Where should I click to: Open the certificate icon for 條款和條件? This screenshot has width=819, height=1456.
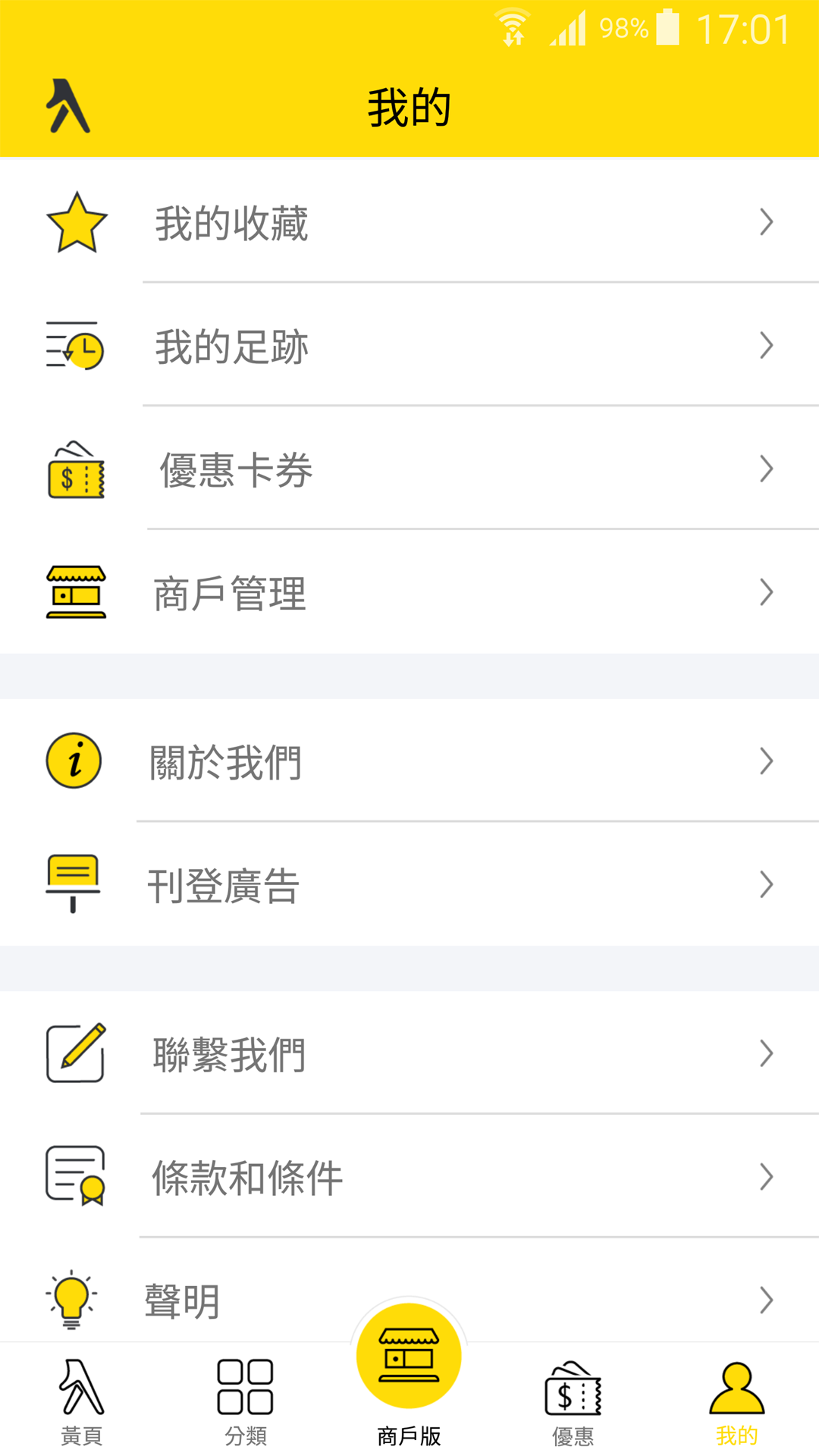[75, 1177]
